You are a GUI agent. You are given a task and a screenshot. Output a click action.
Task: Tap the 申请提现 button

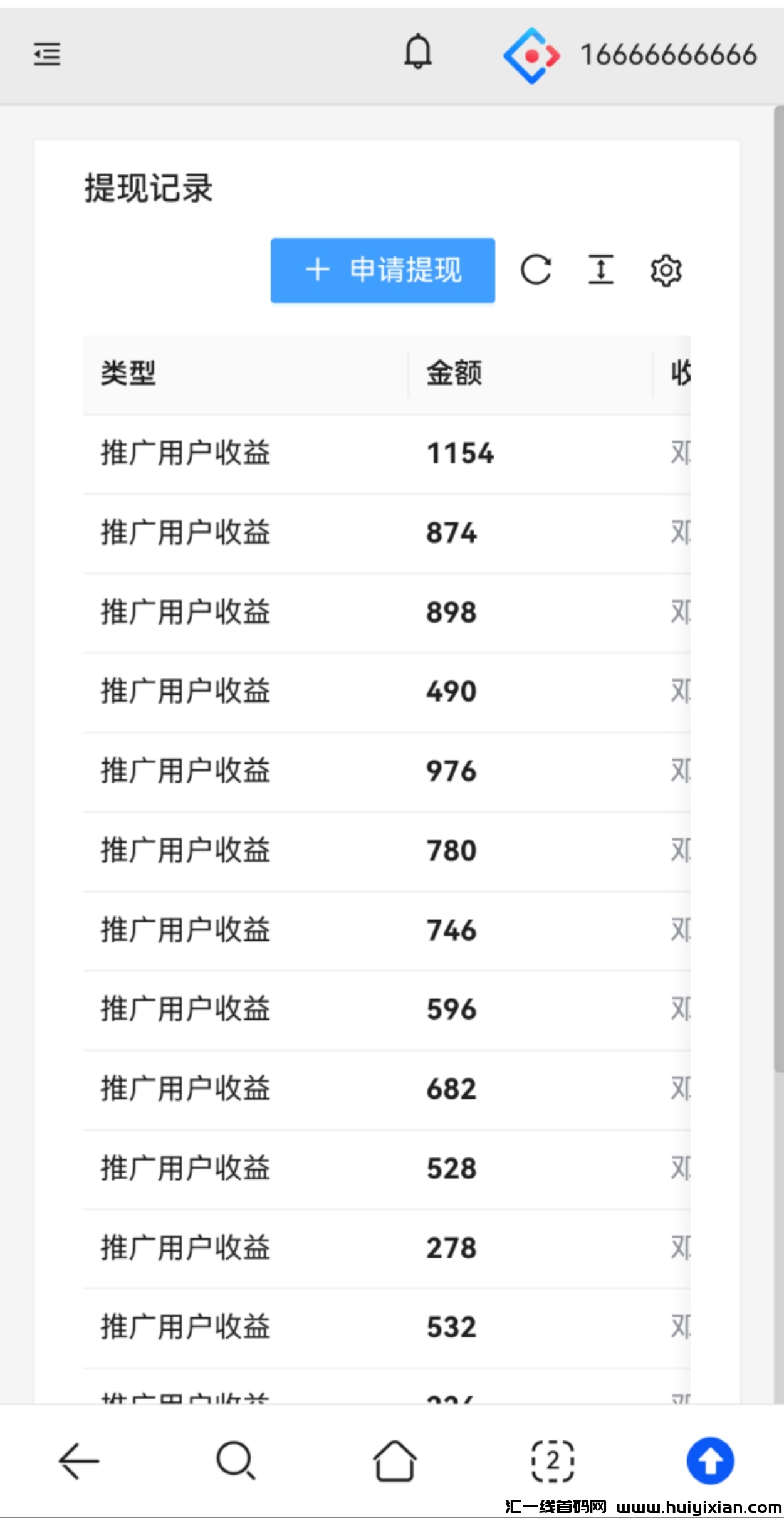click(x=383, y=270)
